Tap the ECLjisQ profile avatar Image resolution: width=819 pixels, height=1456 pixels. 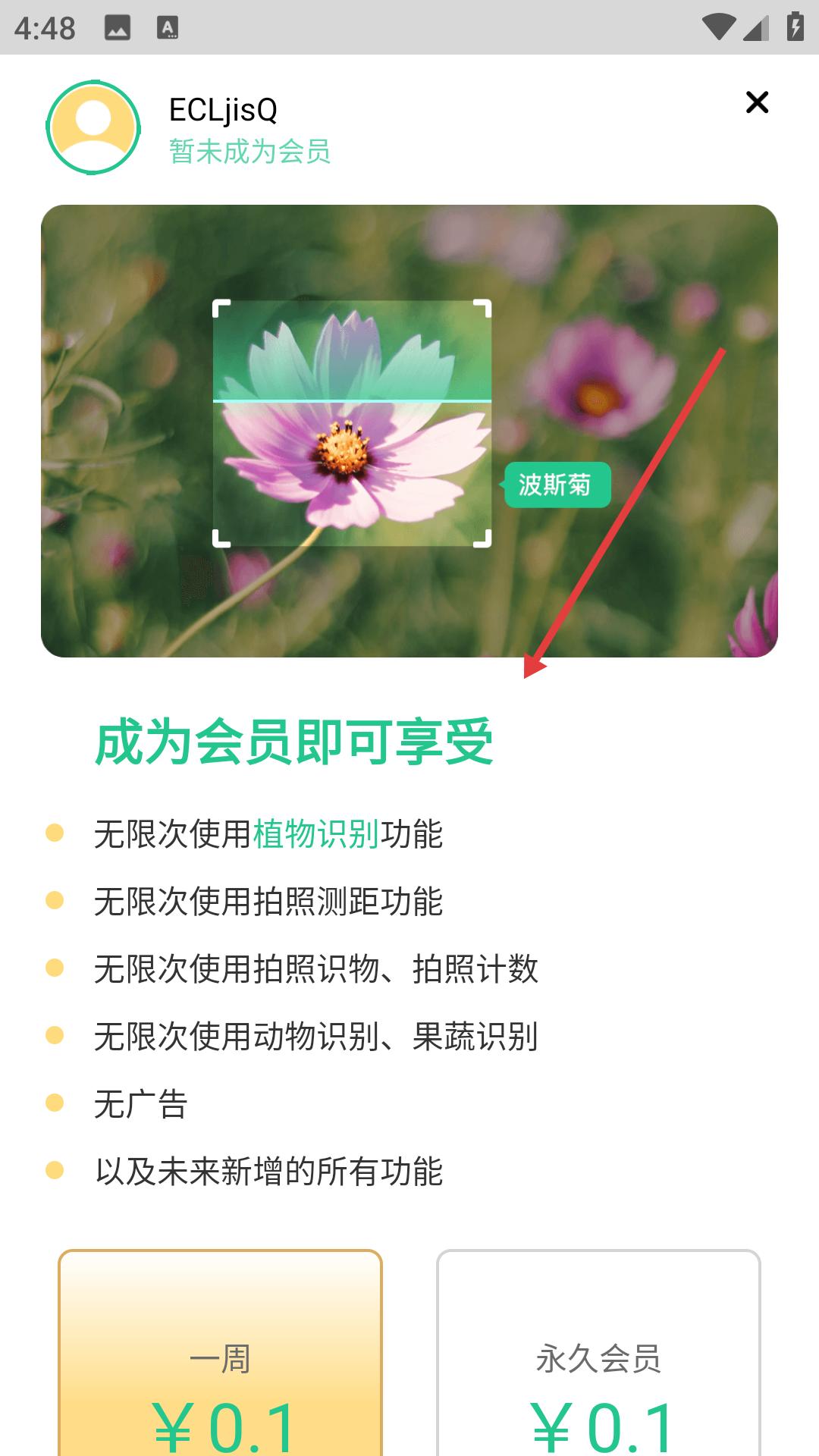[x=93, y=127]
